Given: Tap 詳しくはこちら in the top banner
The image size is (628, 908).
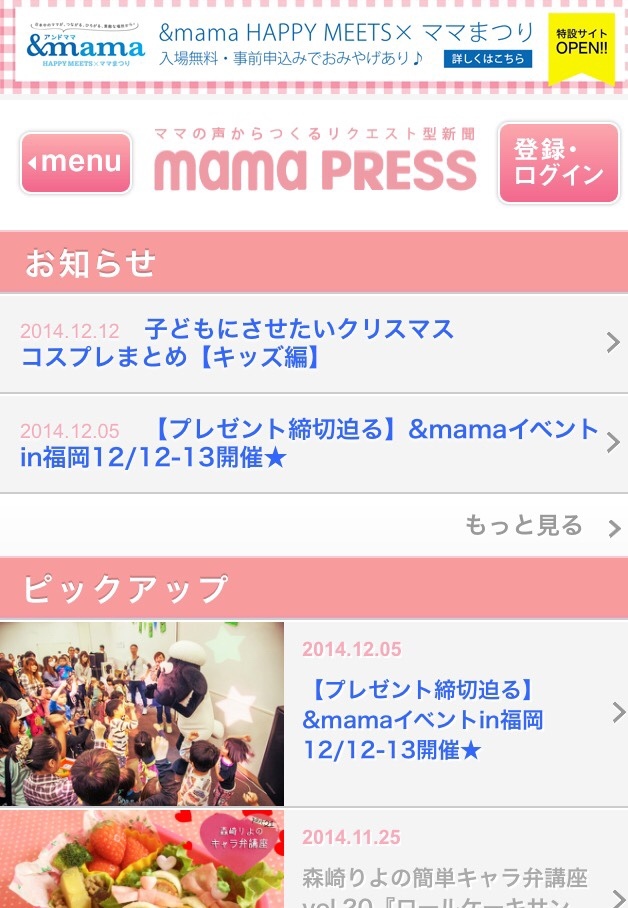Looking at the screenshot, I should [488, 59].
